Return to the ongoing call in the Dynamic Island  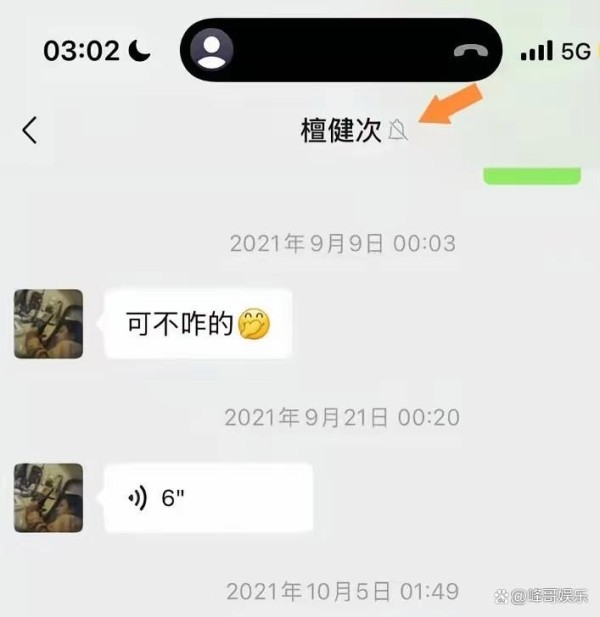[x=340, y=49]
